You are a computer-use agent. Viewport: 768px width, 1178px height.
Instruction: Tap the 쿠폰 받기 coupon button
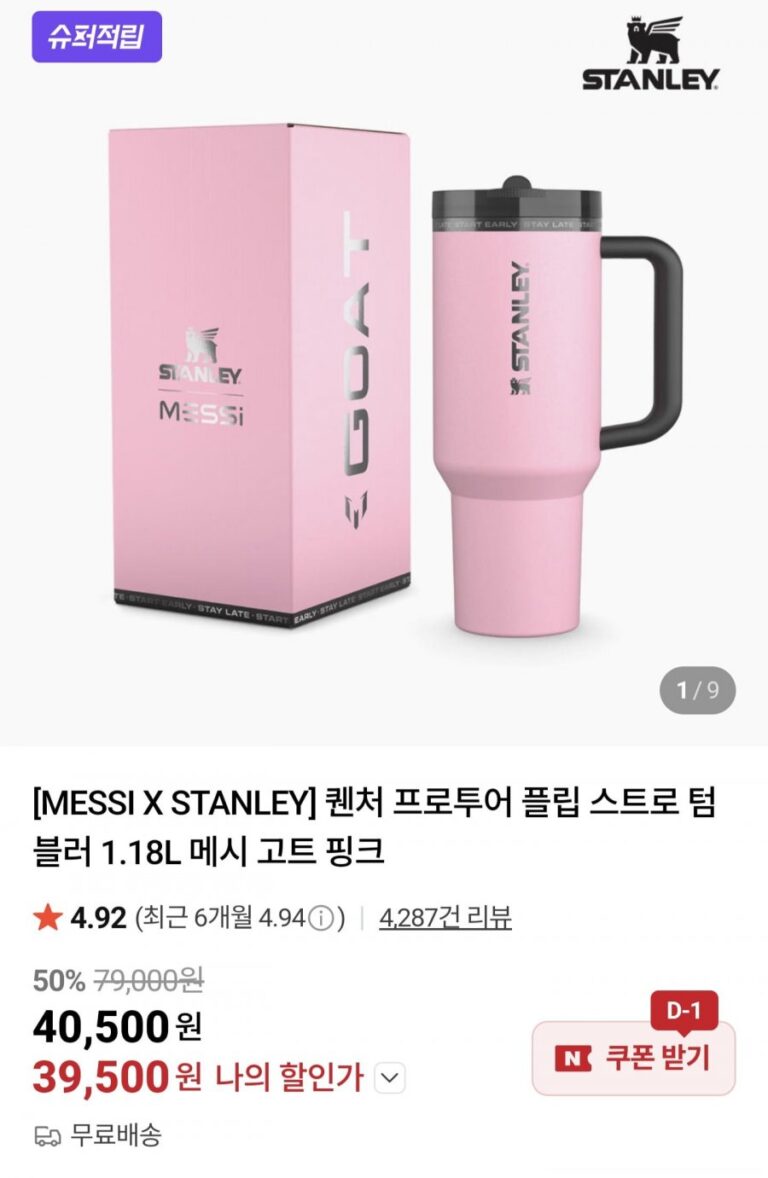[x=634, y=1058]
